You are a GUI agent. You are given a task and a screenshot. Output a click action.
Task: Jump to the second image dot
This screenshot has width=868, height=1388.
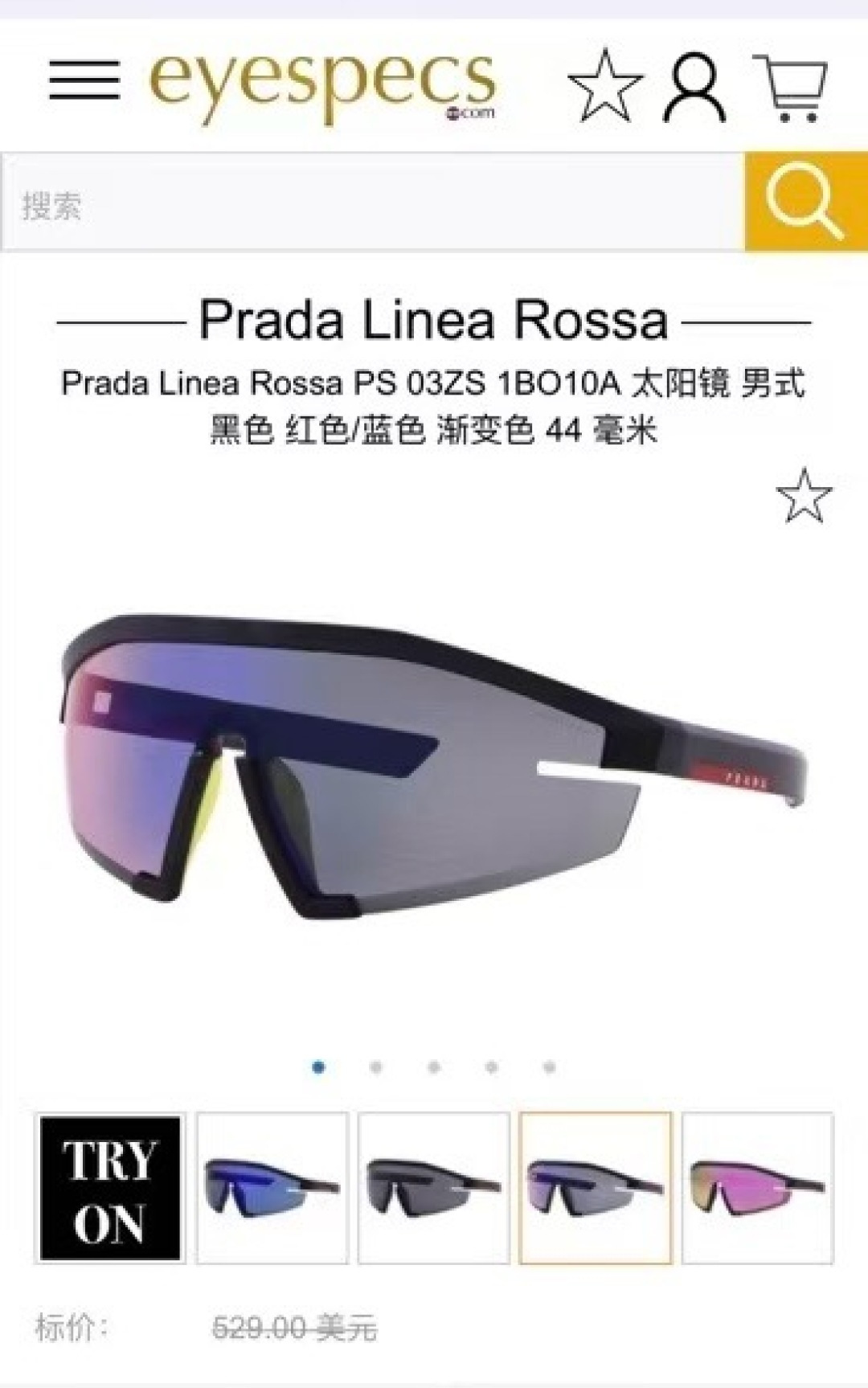coord(376,1067)
